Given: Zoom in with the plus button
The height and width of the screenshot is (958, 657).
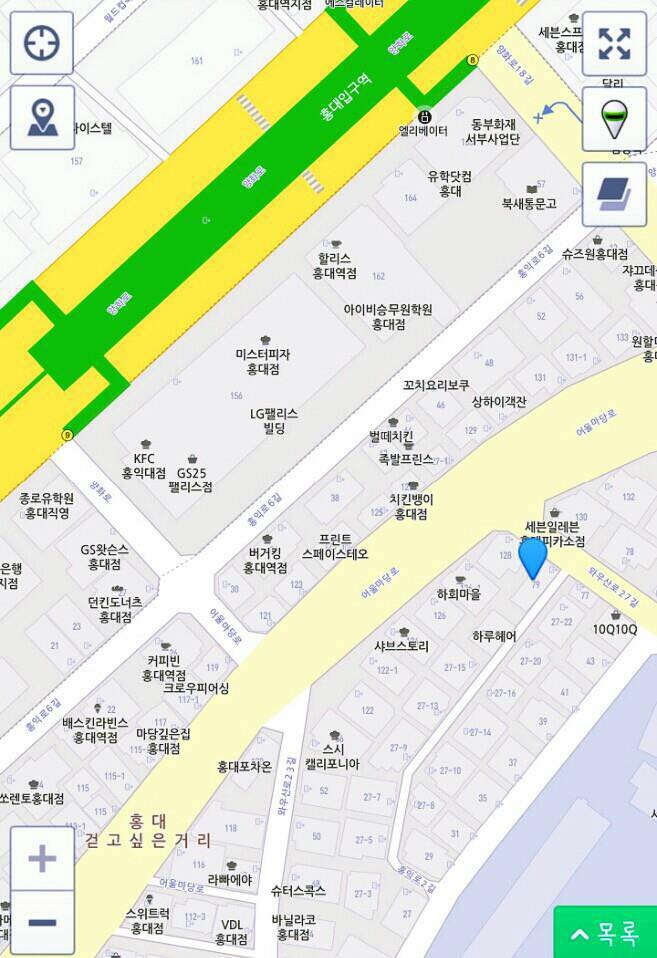Looking at the screenshot, I should click(42, 858).
